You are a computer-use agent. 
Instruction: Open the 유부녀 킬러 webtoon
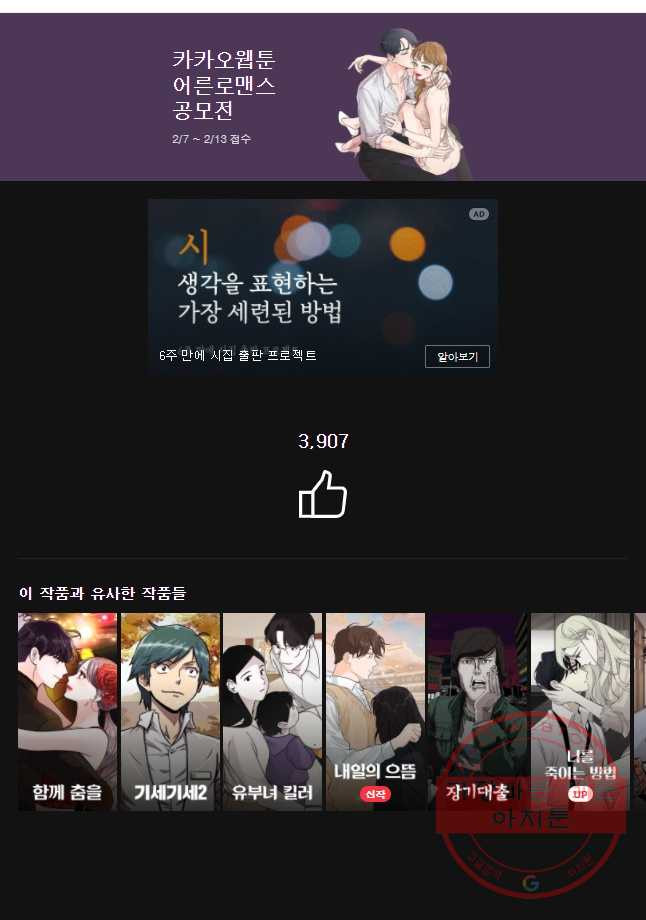[272, 711]
